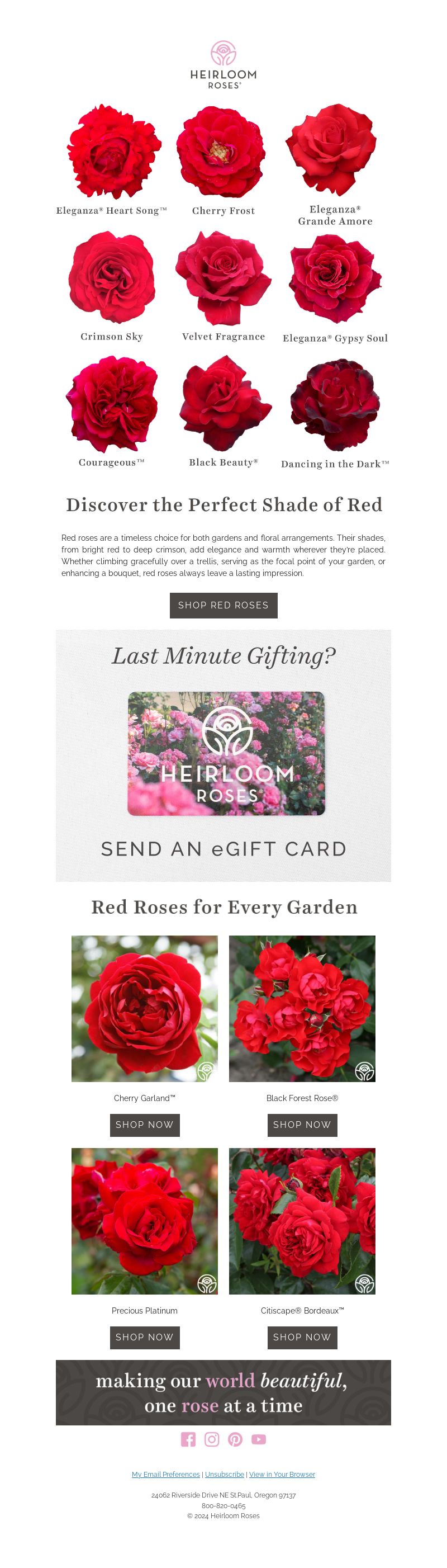The height and width of the screenshot is (1568, 447).
Task: Open the Send an eGift Card banner
Action: tap(223, 755)
